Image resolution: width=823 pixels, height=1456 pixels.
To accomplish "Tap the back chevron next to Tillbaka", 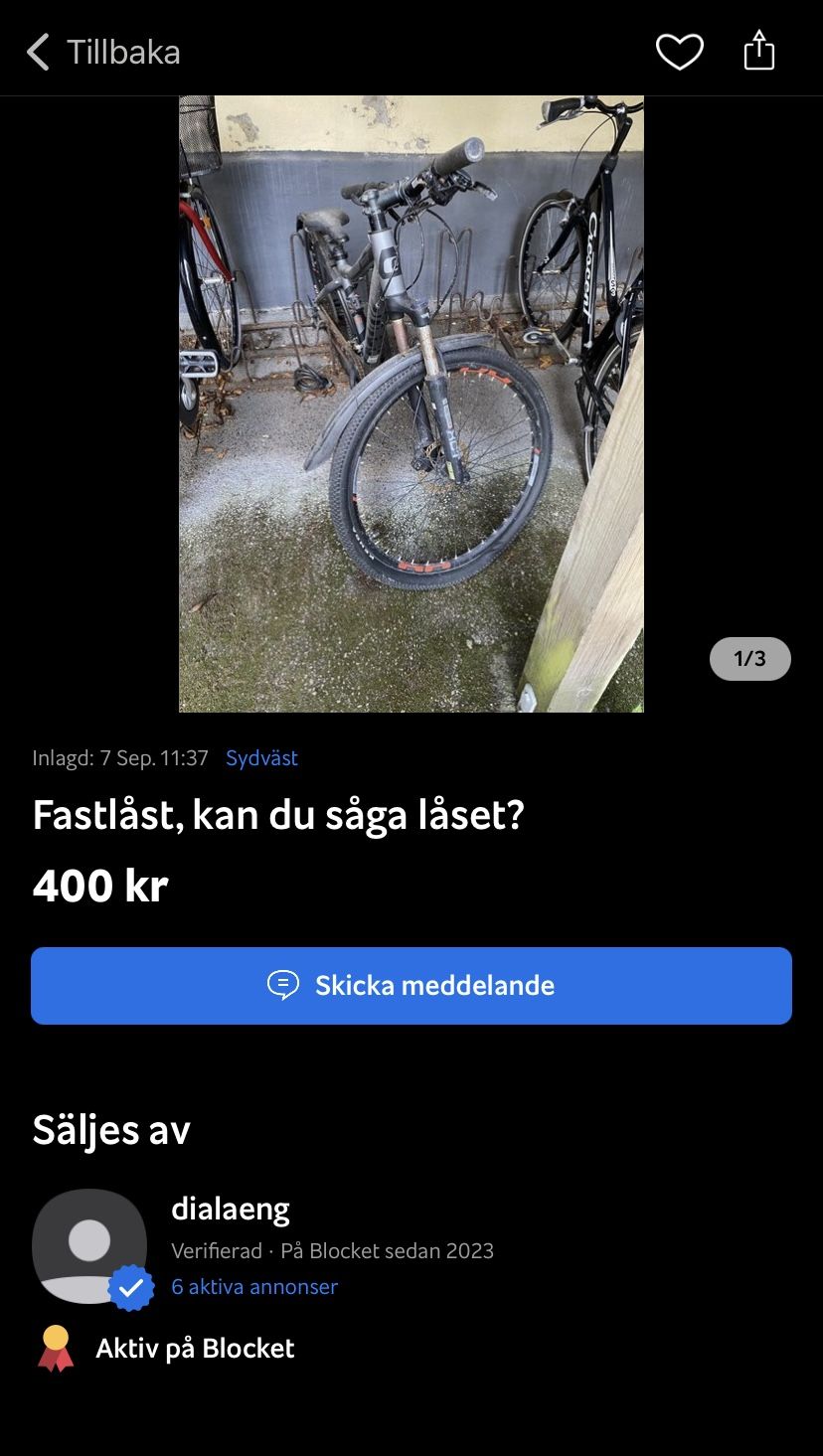I will (x=38, y=51).
